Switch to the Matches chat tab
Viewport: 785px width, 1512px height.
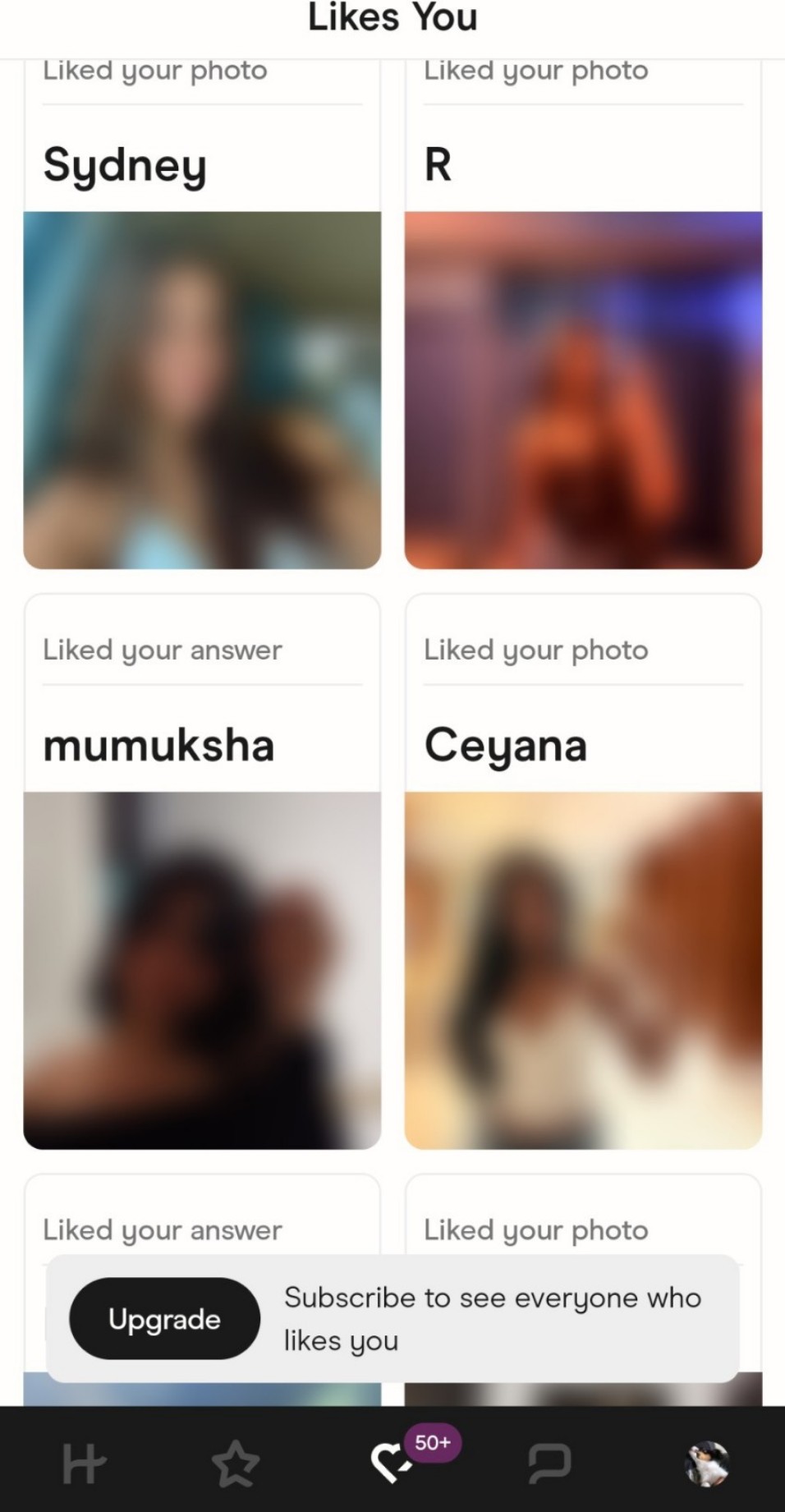pyautogui.click(x=549, y=1464)
